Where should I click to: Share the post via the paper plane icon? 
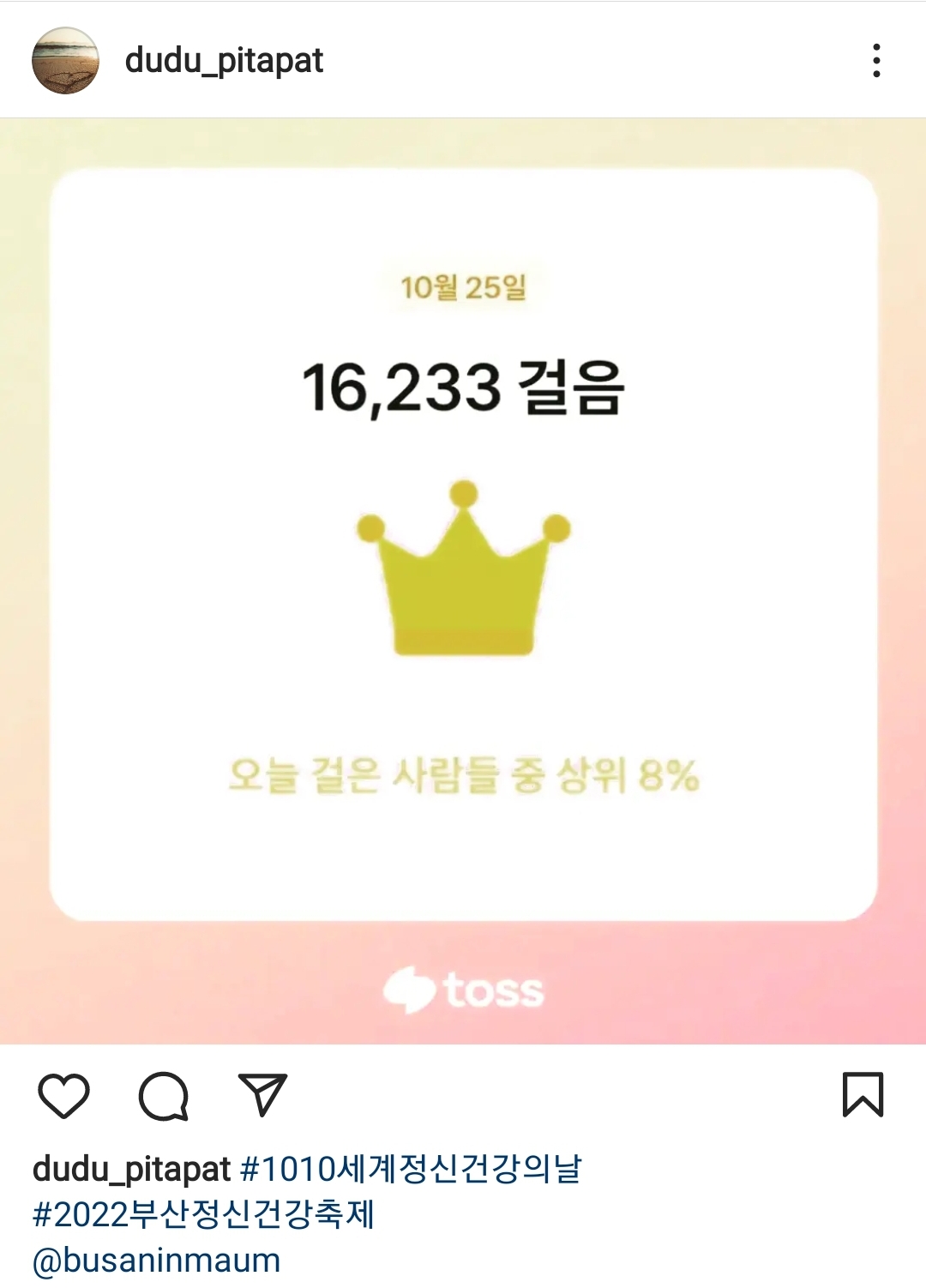(x=262, y=1095)
